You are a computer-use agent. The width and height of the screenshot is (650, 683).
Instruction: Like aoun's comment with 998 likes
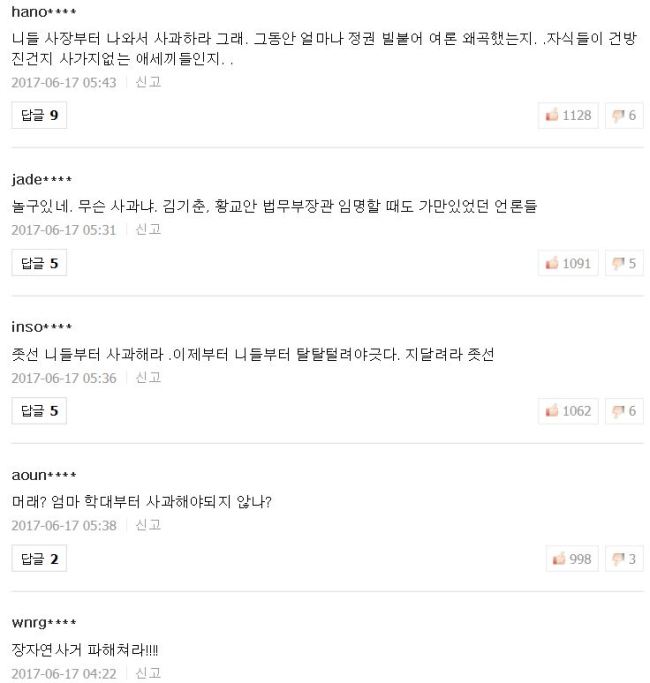click(x=572, y=558)
